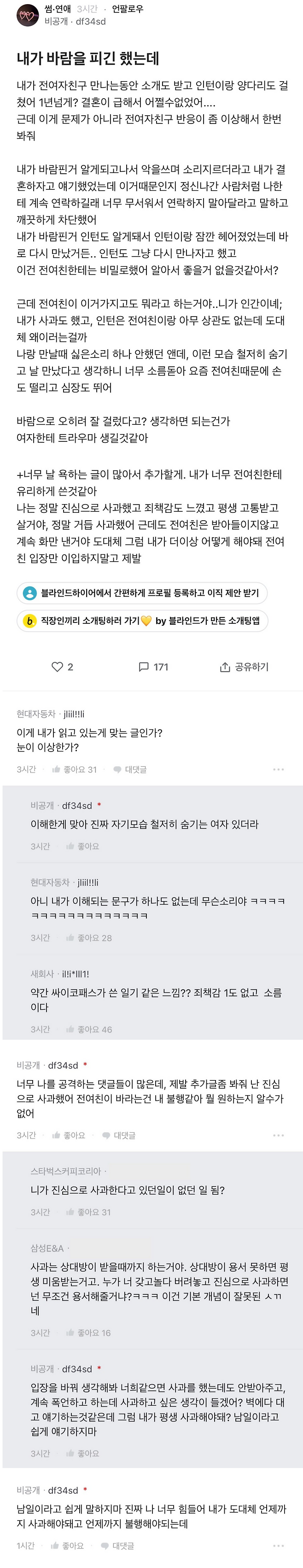
Task: Like the reply 아니 내가 이해되는 문구가 하나도 없는데
Action: pos(89,938)
